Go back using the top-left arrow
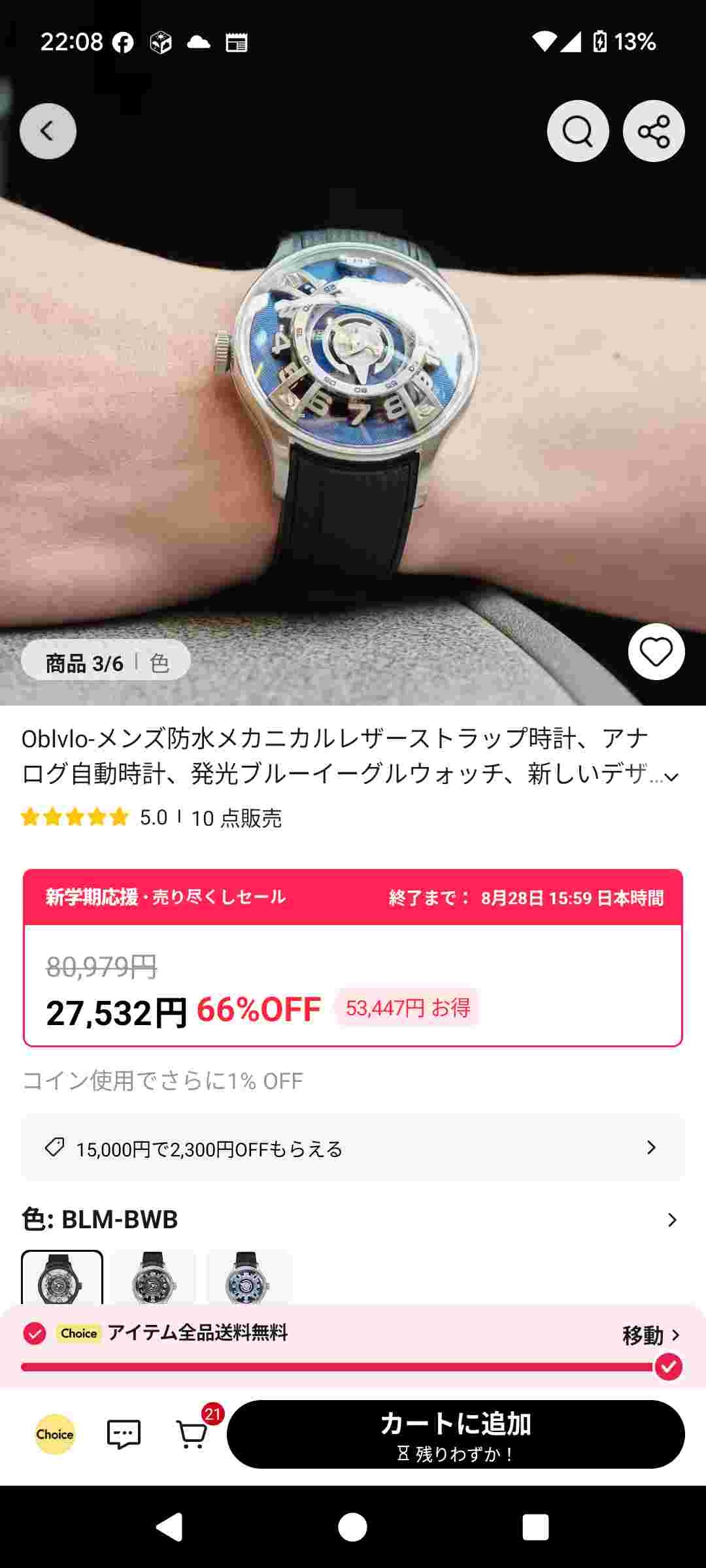The height and width of the screenshot is (1568, 706). [48, 131]
